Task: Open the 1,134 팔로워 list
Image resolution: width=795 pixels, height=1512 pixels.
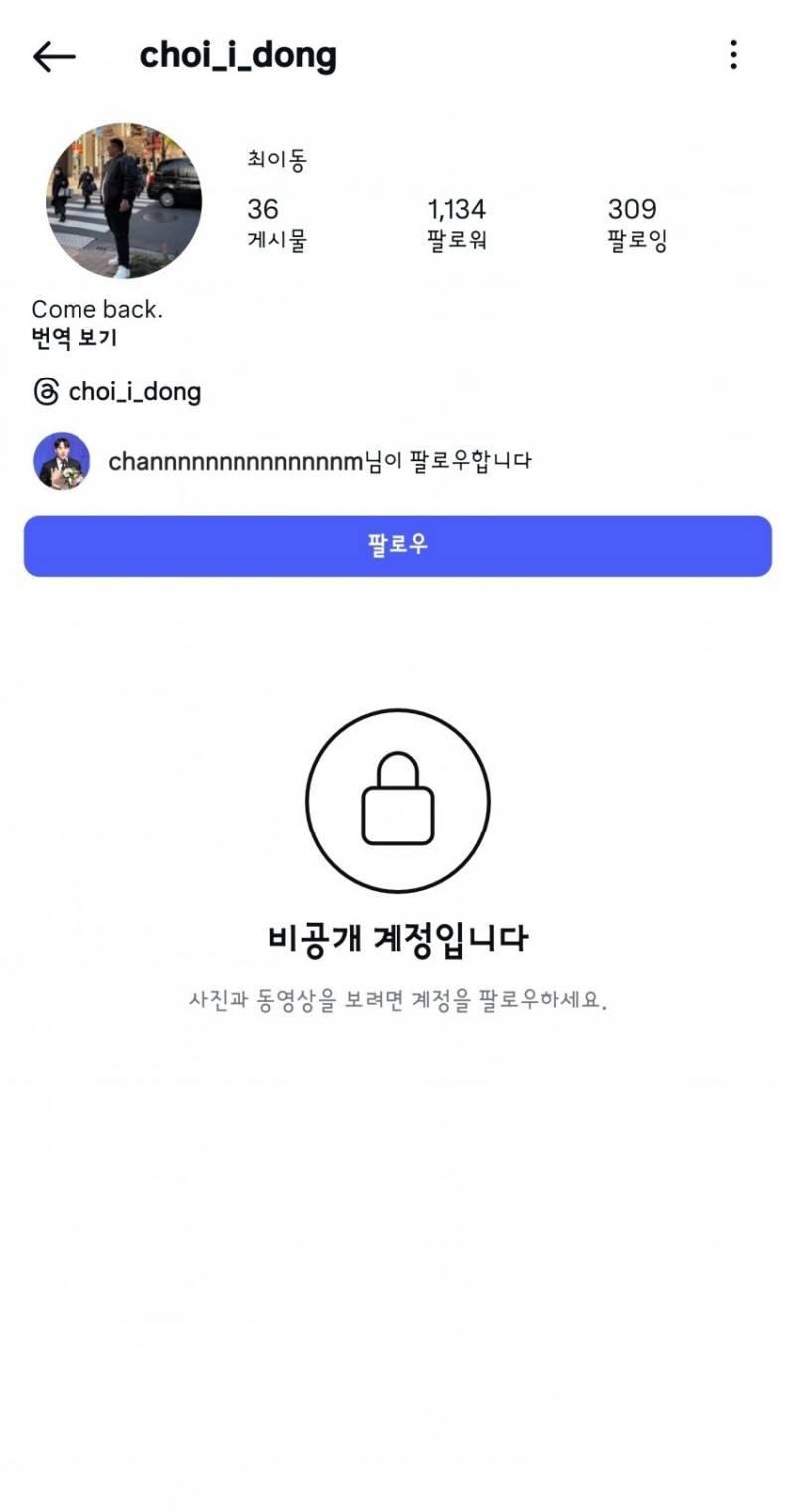Action: pos(456,224)
